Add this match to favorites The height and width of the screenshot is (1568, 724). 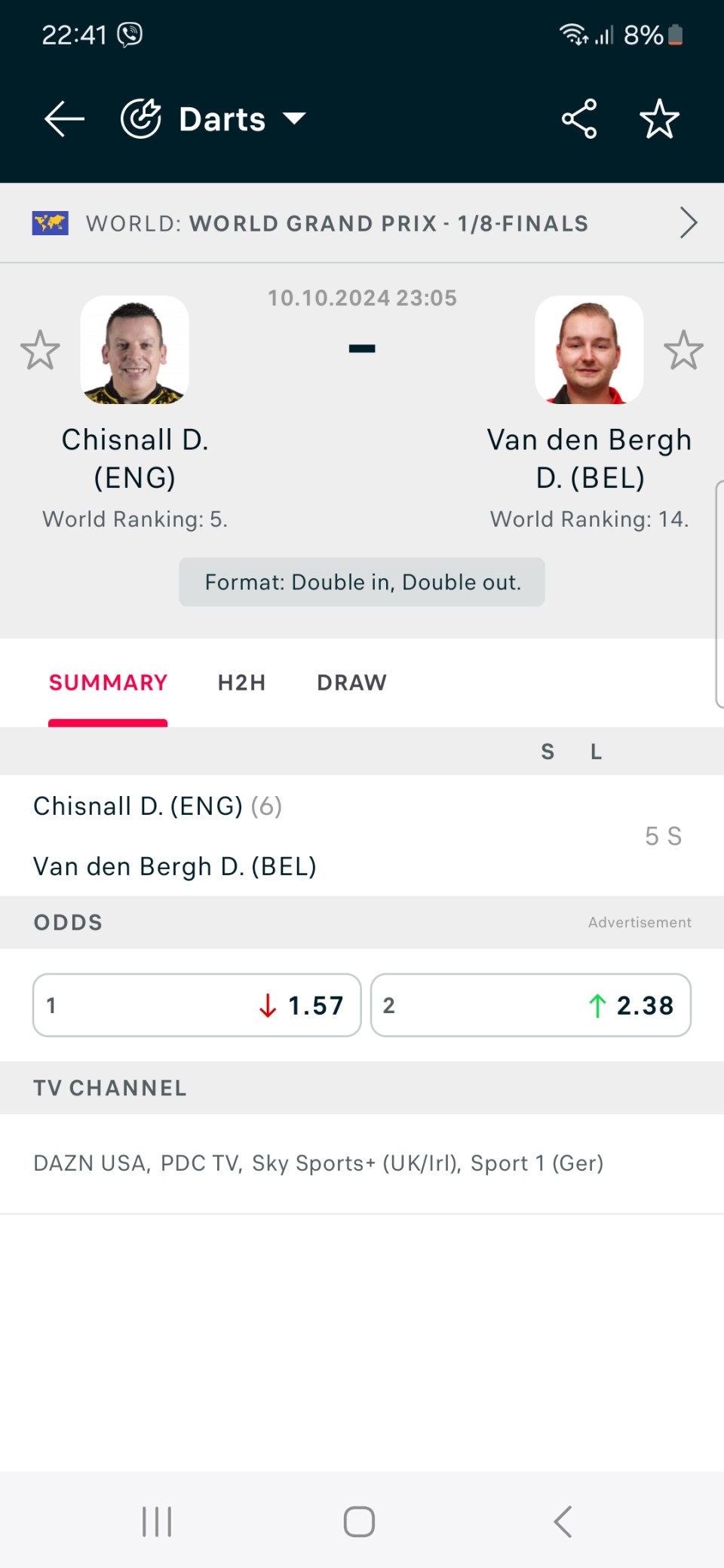(x=659, y=119)
